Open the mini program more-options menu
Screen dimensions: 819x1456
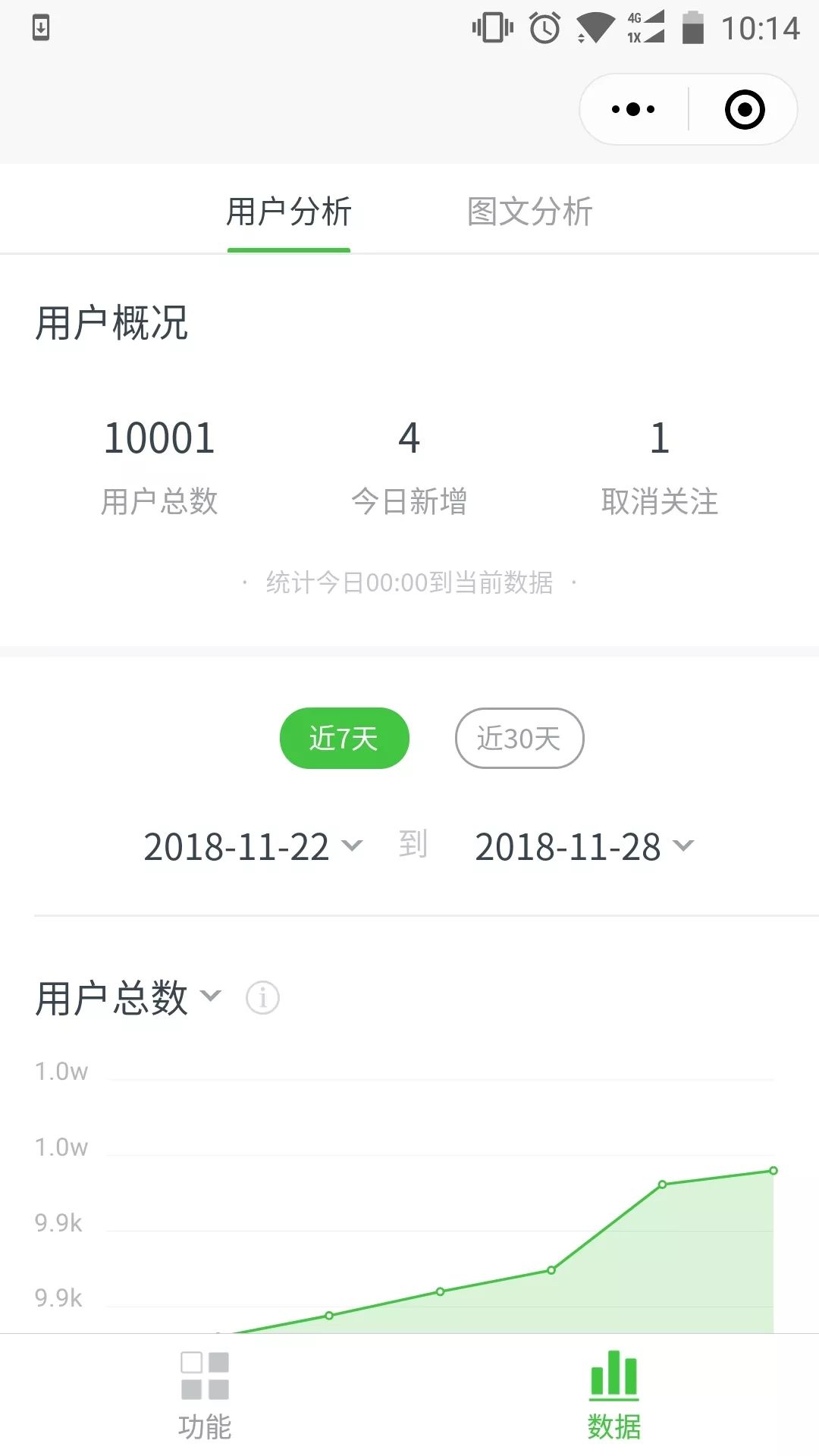pyautogui.click(x=633, y=109)
